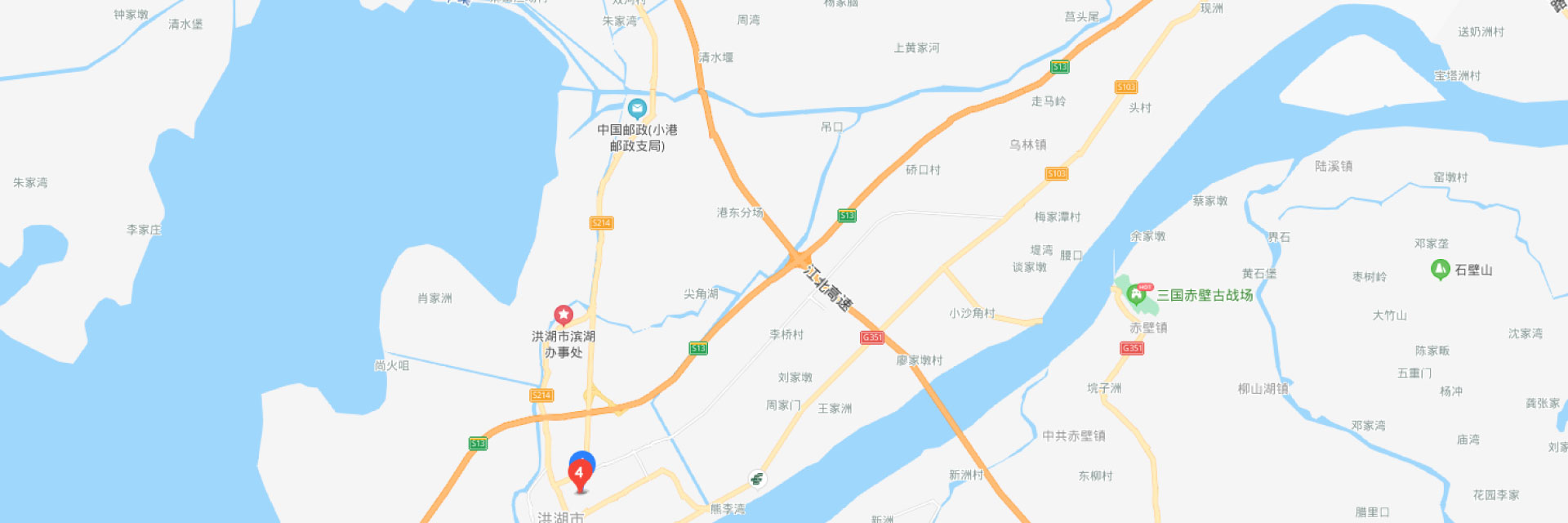Open the 三国赤壁古战场 scenic spot marker
Viewport: 1568px width, 523px height.
[x=1135, y=294]
